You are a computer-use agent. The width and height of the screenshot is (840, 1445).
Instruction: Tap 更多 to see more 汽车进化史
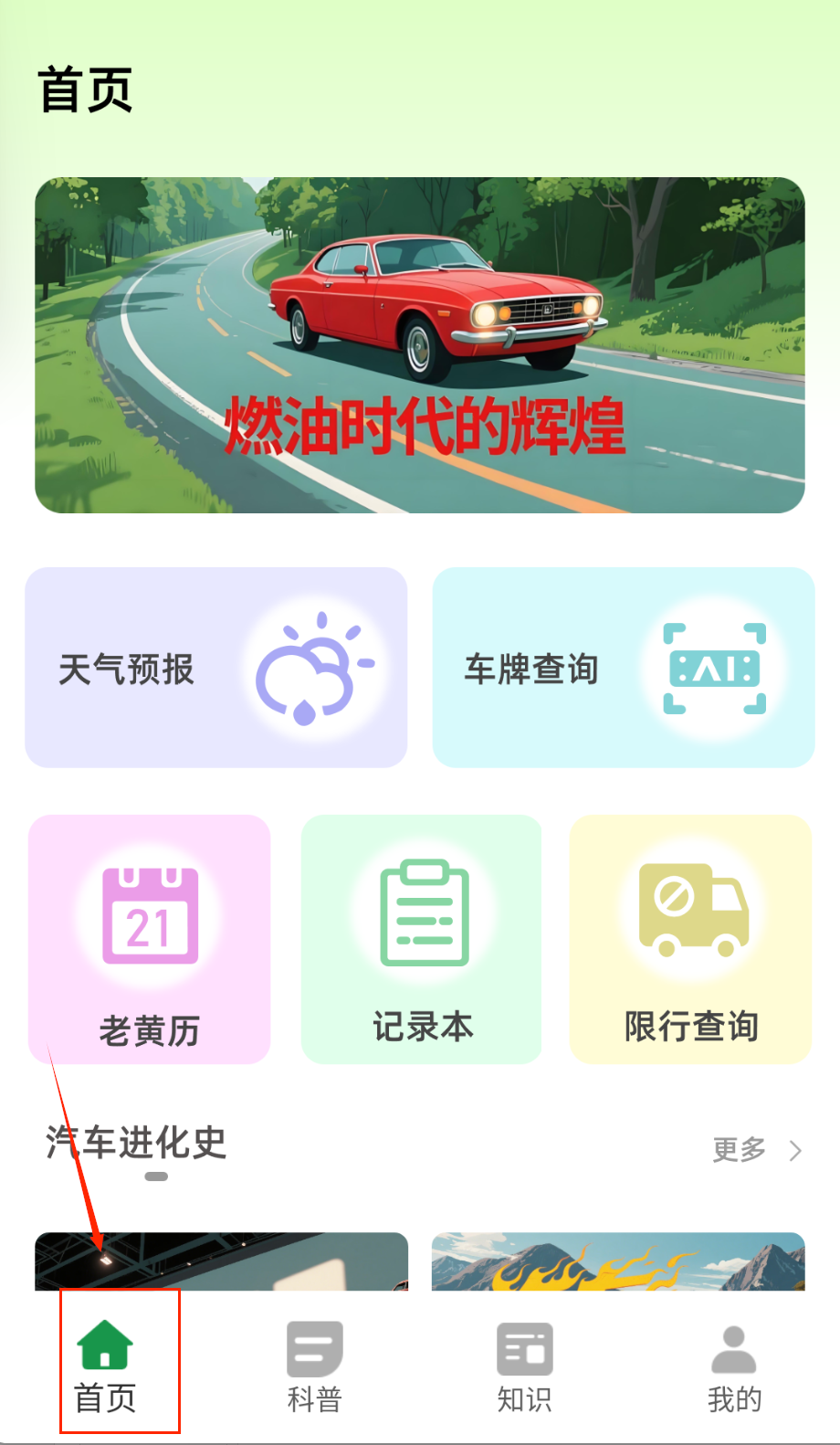point(756,1150)
